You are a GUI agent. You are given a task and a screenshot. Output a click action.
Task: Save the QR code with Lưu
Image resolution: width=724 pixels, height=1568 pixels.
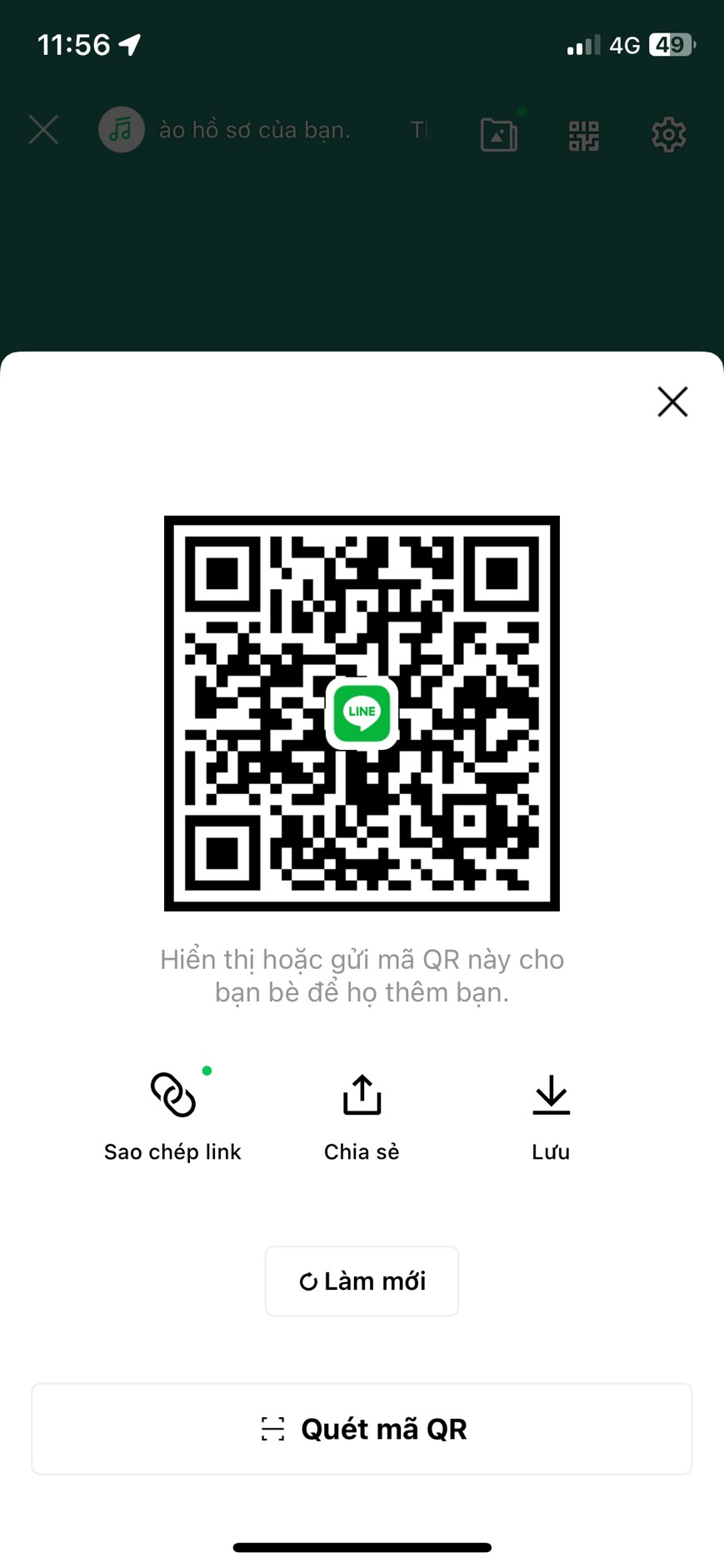pos(551,1116)
